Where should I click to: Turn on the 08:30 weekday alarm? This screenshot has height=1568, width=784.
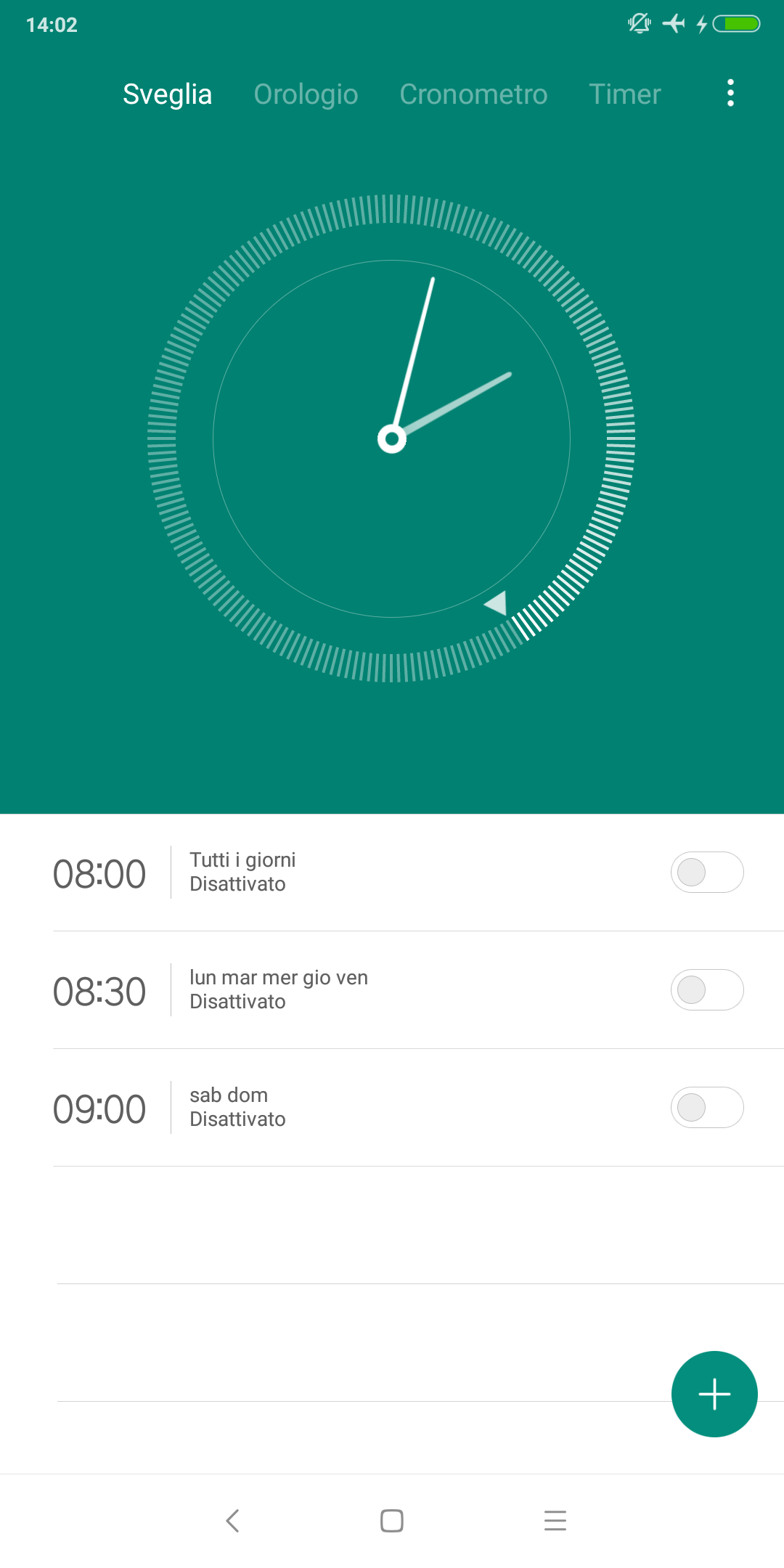point(707,989)
